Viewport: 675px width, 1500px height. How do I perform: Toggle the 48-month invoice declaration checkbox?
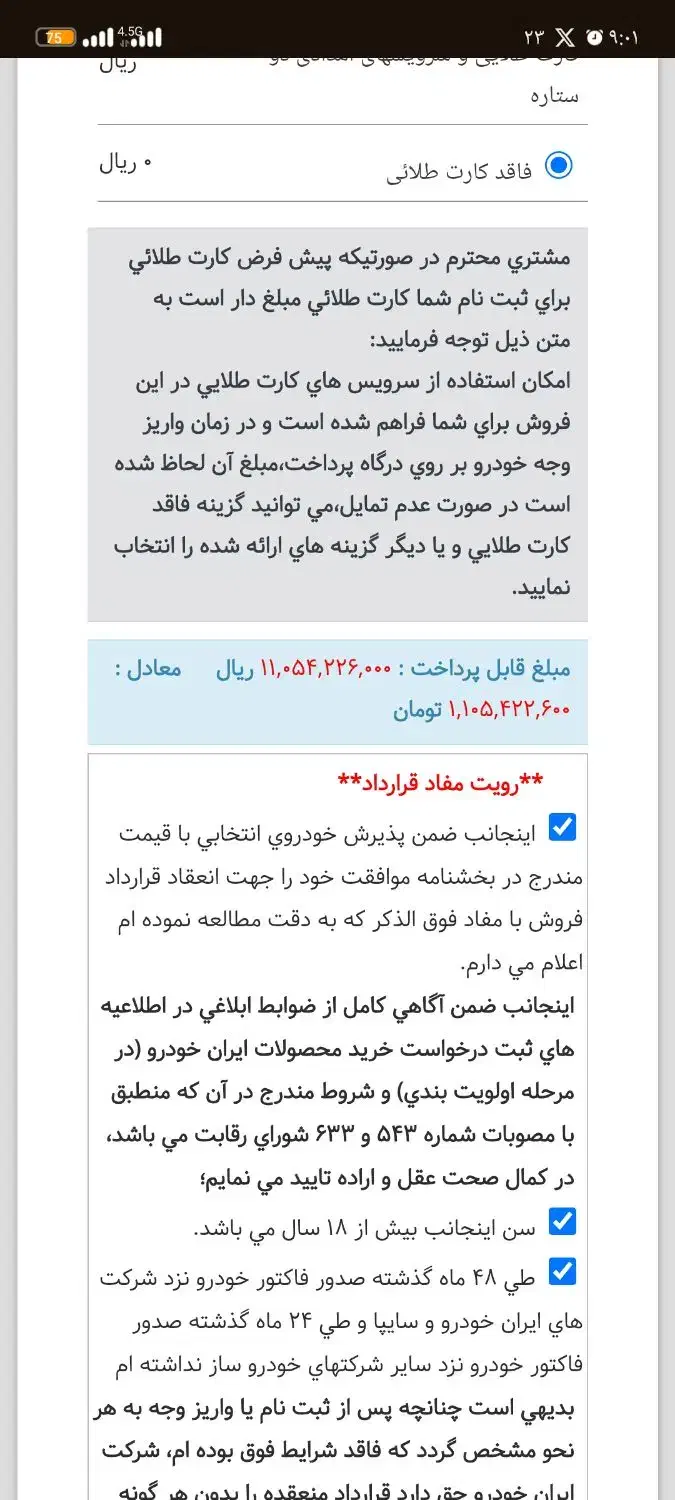pos(563,1272)
